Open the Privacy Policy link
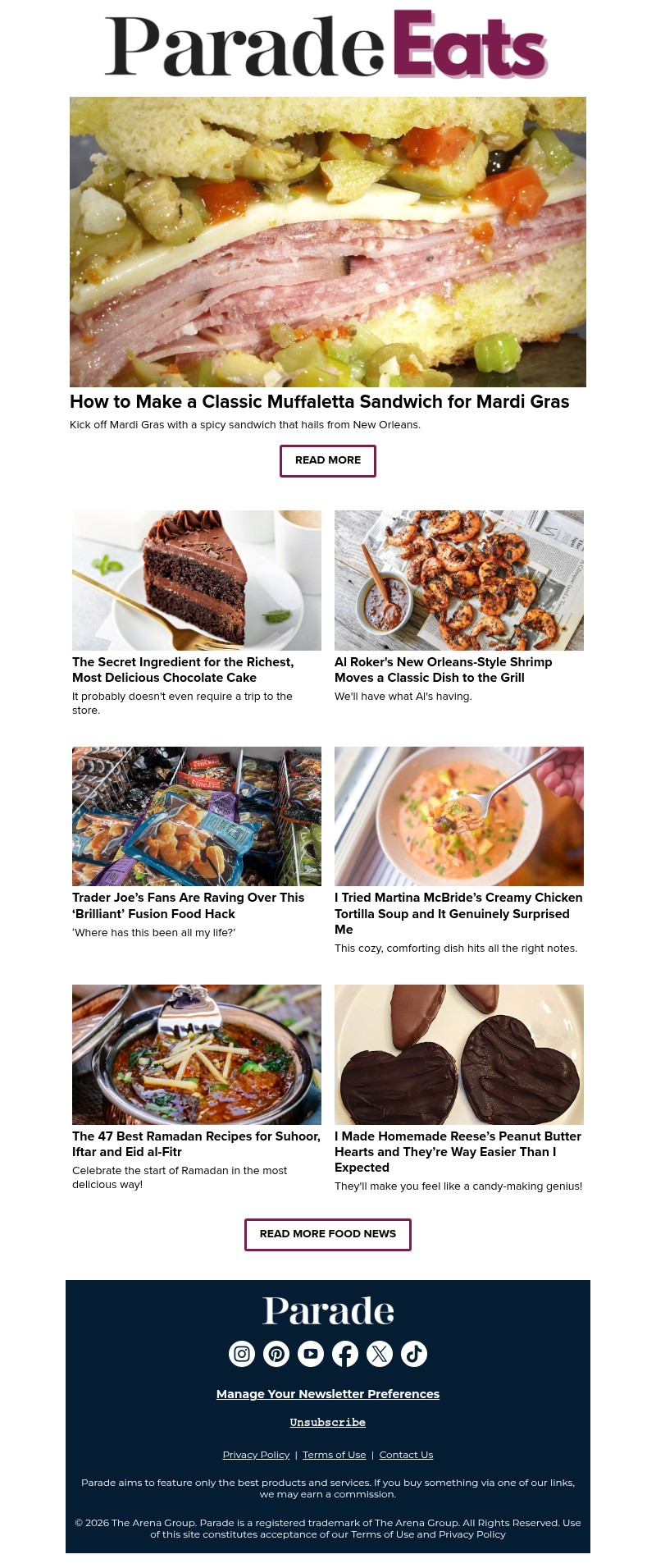 coord(256,1455)
